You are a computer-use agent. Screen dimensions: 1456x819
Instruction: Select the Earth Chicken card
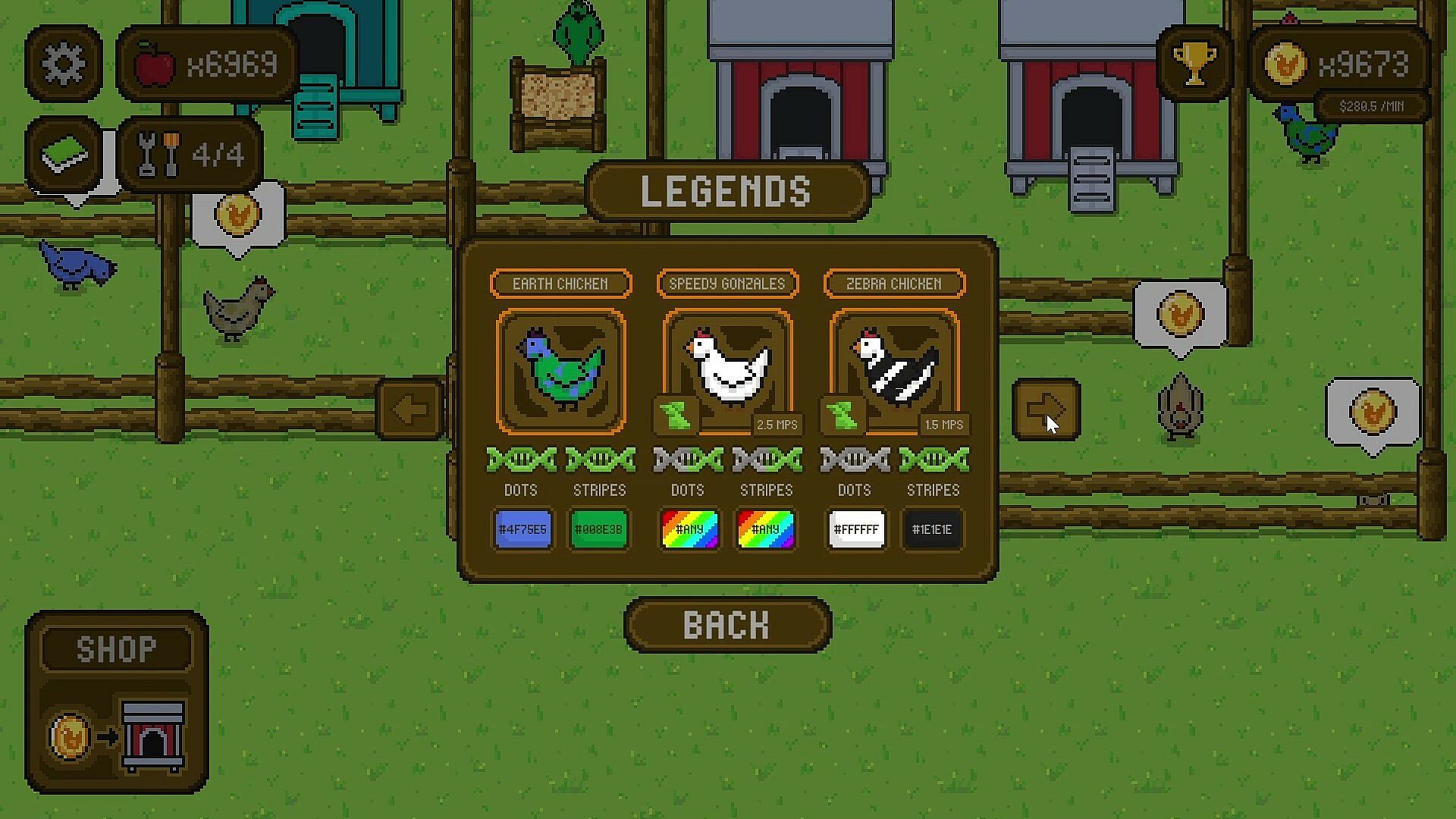click(561, 372)
